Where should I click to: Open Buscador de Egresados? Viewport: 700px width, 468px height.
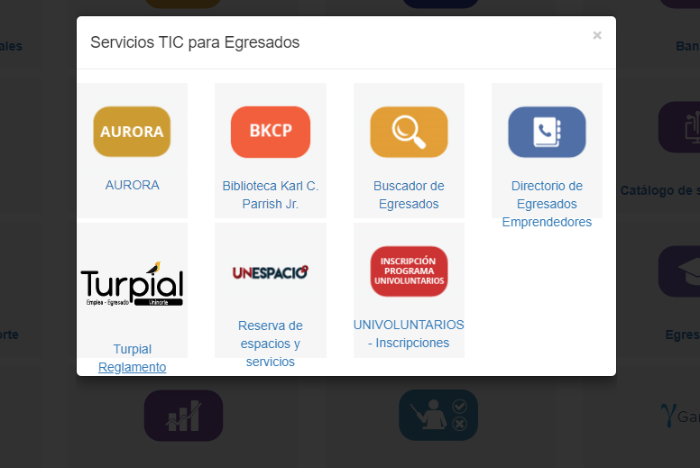click(409, 132)
